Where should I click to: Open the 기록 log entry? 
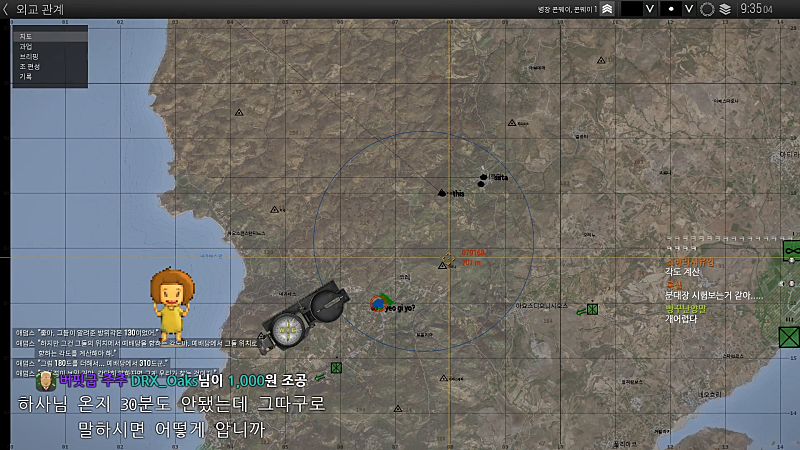click(x=27, y=76)
